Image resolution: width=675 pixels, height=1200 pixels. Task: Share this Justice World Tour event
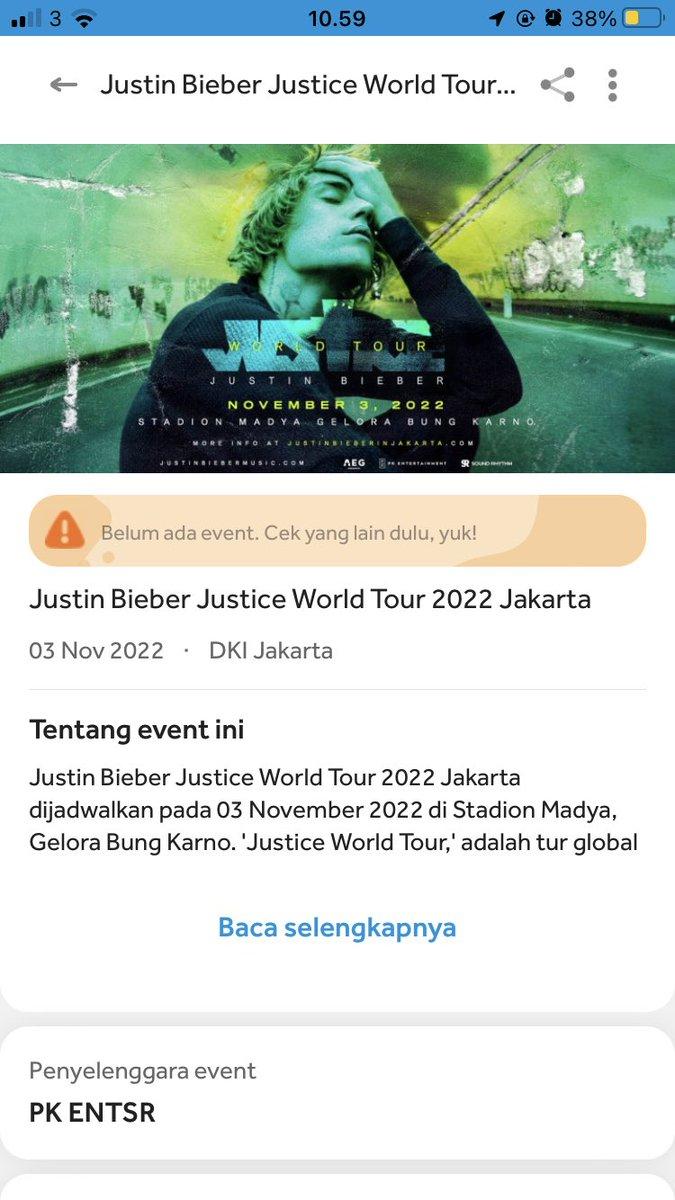pos(558,85)
